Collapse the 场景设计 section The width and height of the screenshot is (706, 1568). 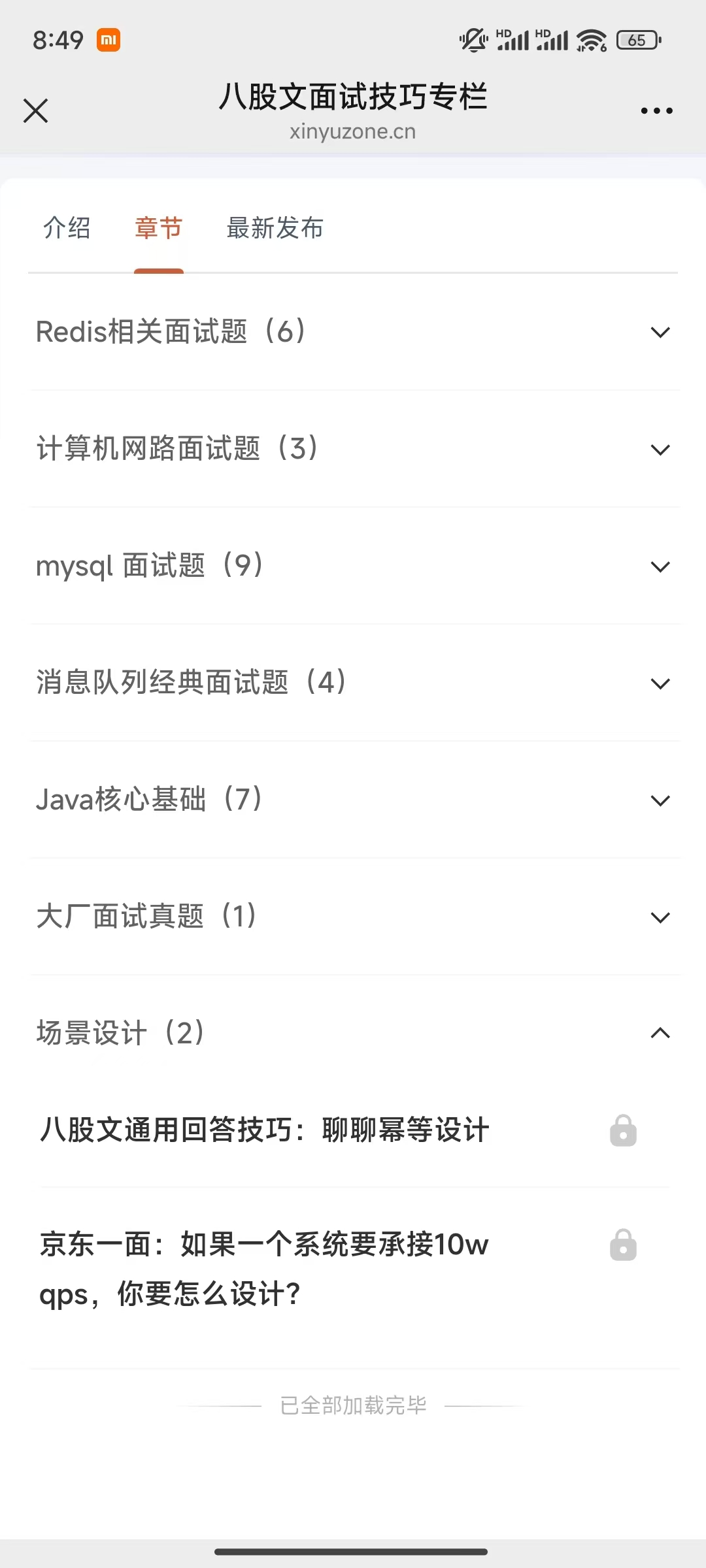point(353,1033)
